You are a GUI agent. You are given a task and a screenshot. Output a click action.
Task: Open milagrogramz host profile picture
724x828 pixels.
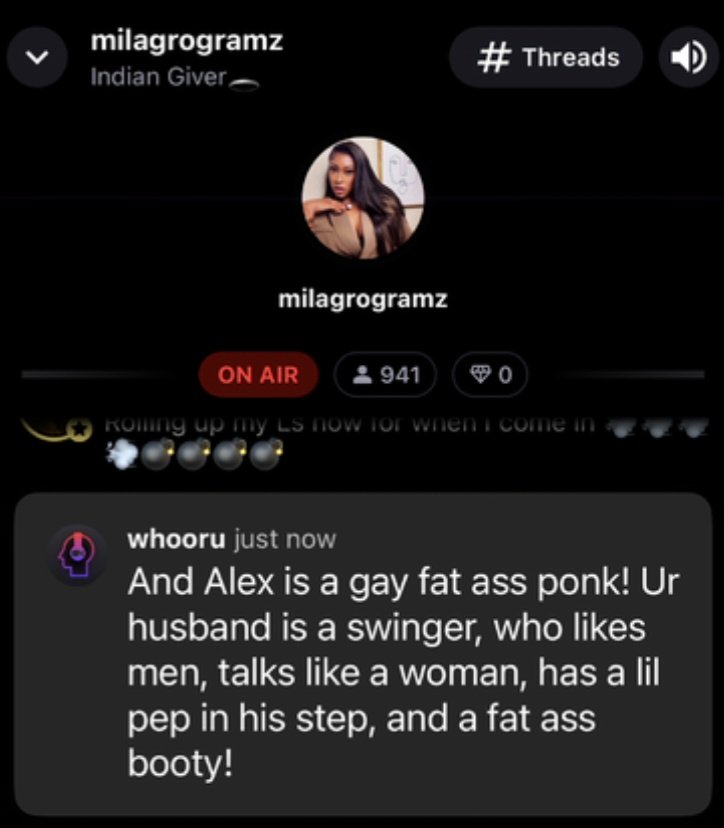363,198
